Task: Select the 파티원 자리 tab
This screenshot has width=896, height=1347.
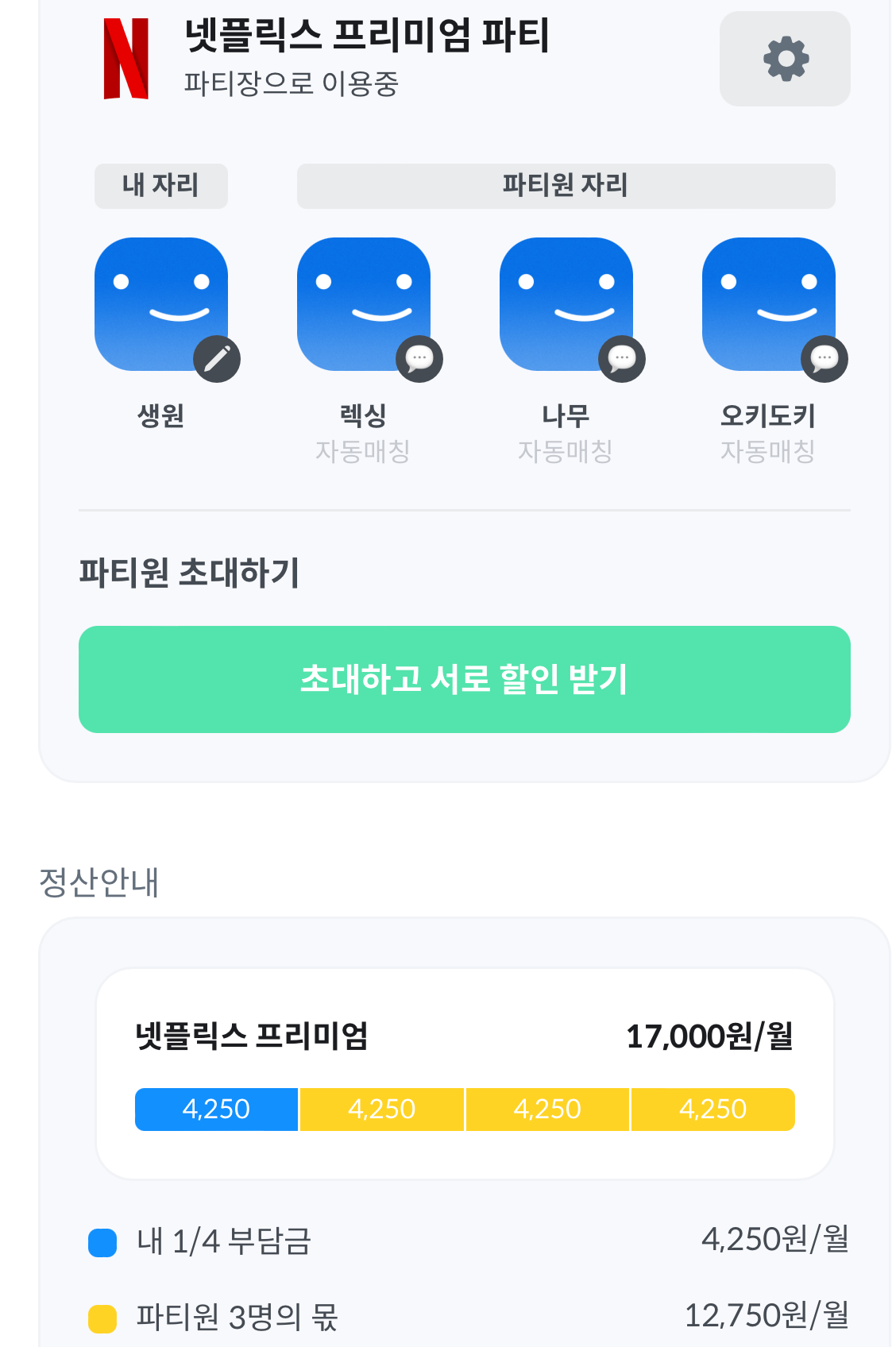Action: tap(566, 185)
